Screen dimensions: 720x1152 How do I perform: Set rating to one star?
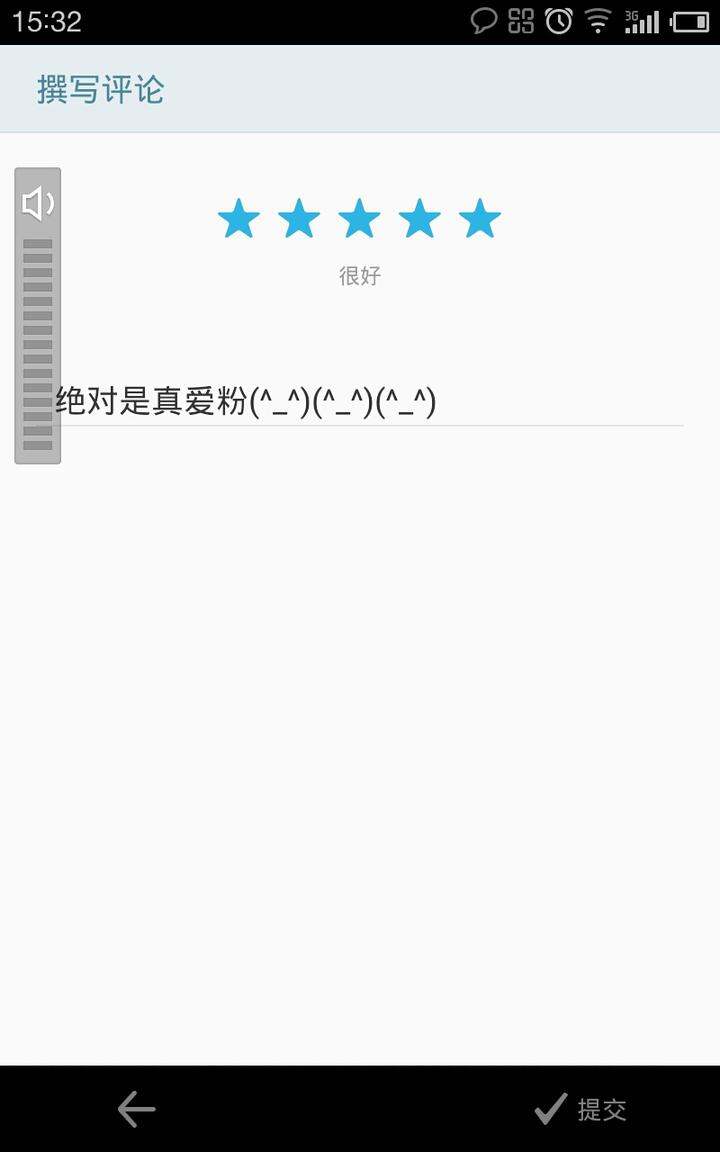pyautogui.click(x=239, y=218)
